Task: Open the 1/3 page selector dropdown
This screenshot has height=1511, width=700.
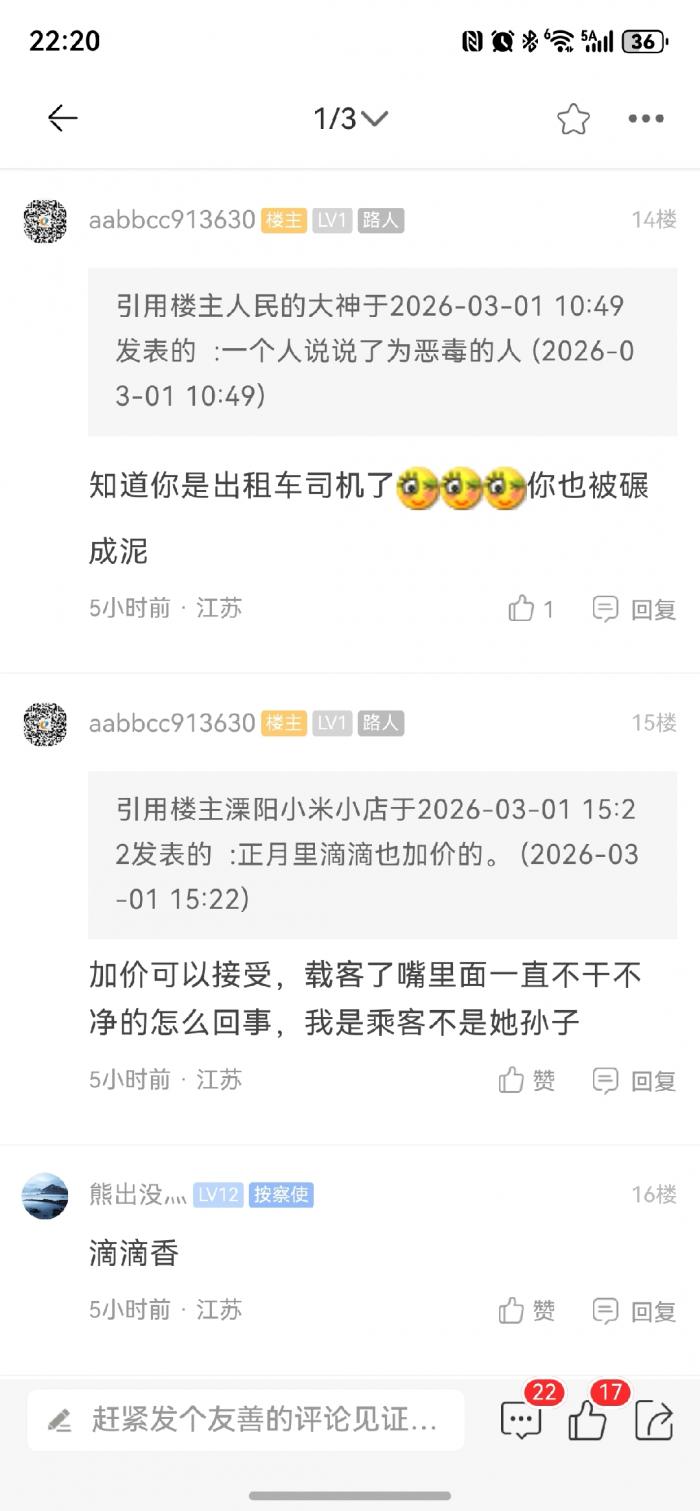Action: tap(350, 119)
